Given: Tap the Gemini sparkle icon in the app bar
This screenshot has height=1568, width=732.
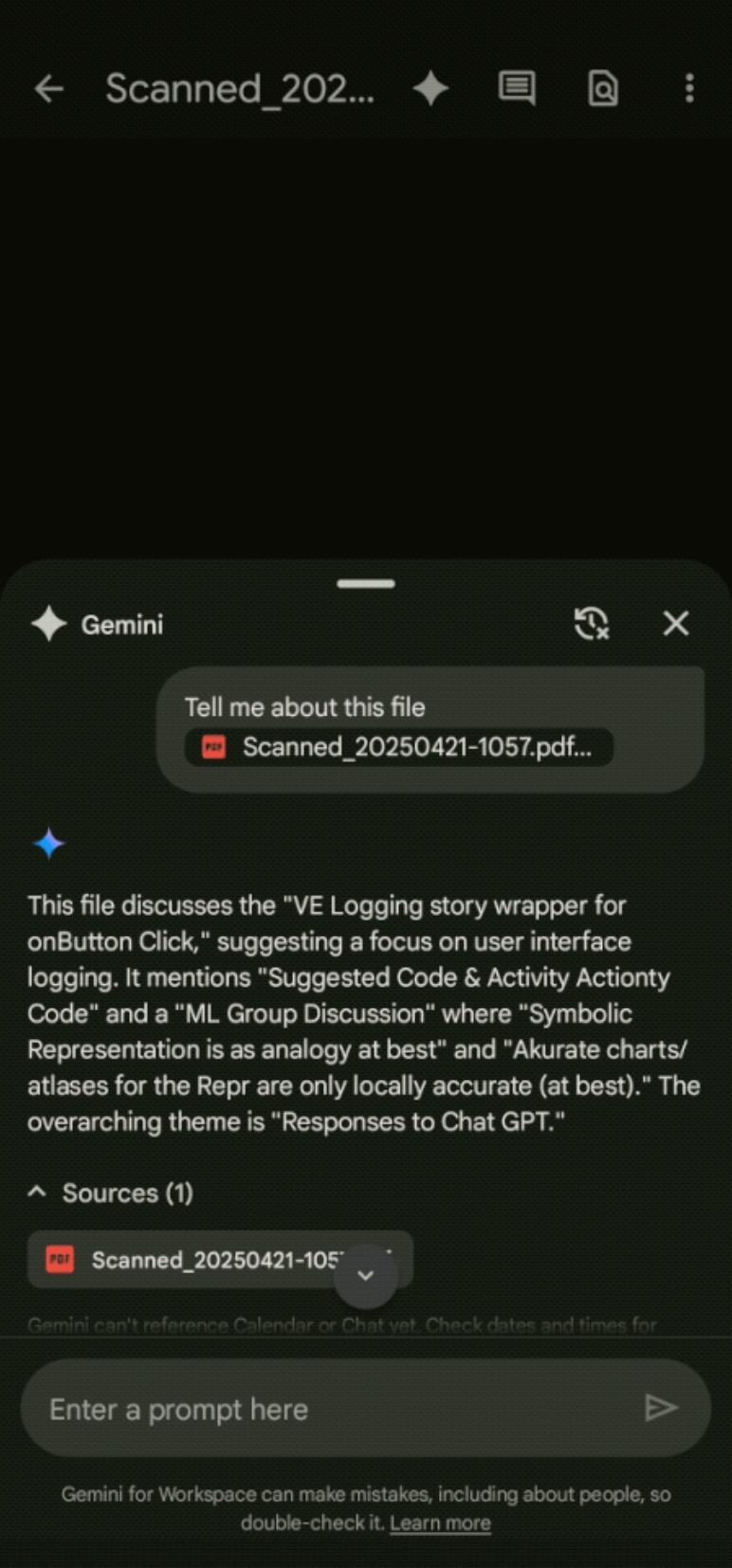Looking at the screenshot, I should [x=430, y=89].
